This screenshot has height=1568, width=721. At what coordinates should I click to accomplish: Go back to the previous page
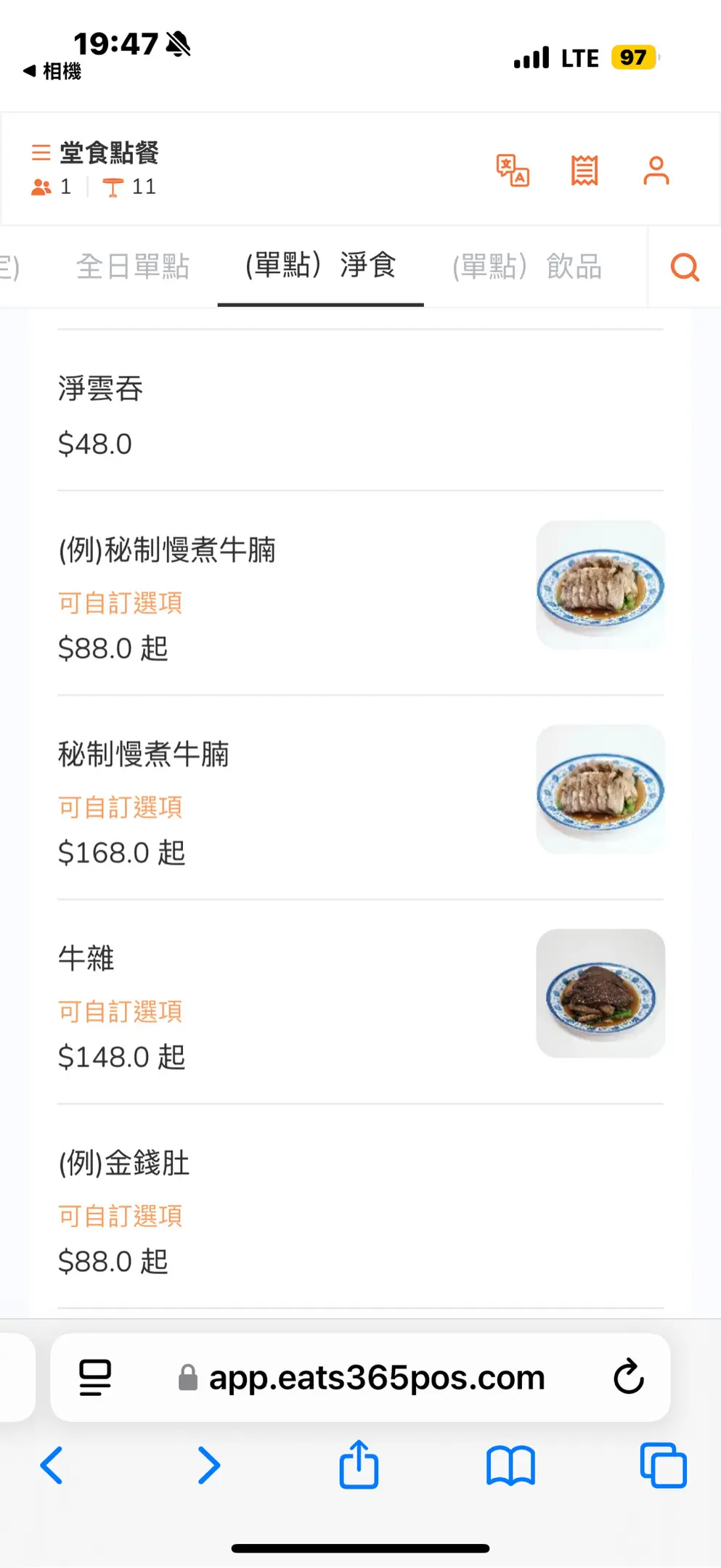pyautogui.click(x=52, y=1465)
